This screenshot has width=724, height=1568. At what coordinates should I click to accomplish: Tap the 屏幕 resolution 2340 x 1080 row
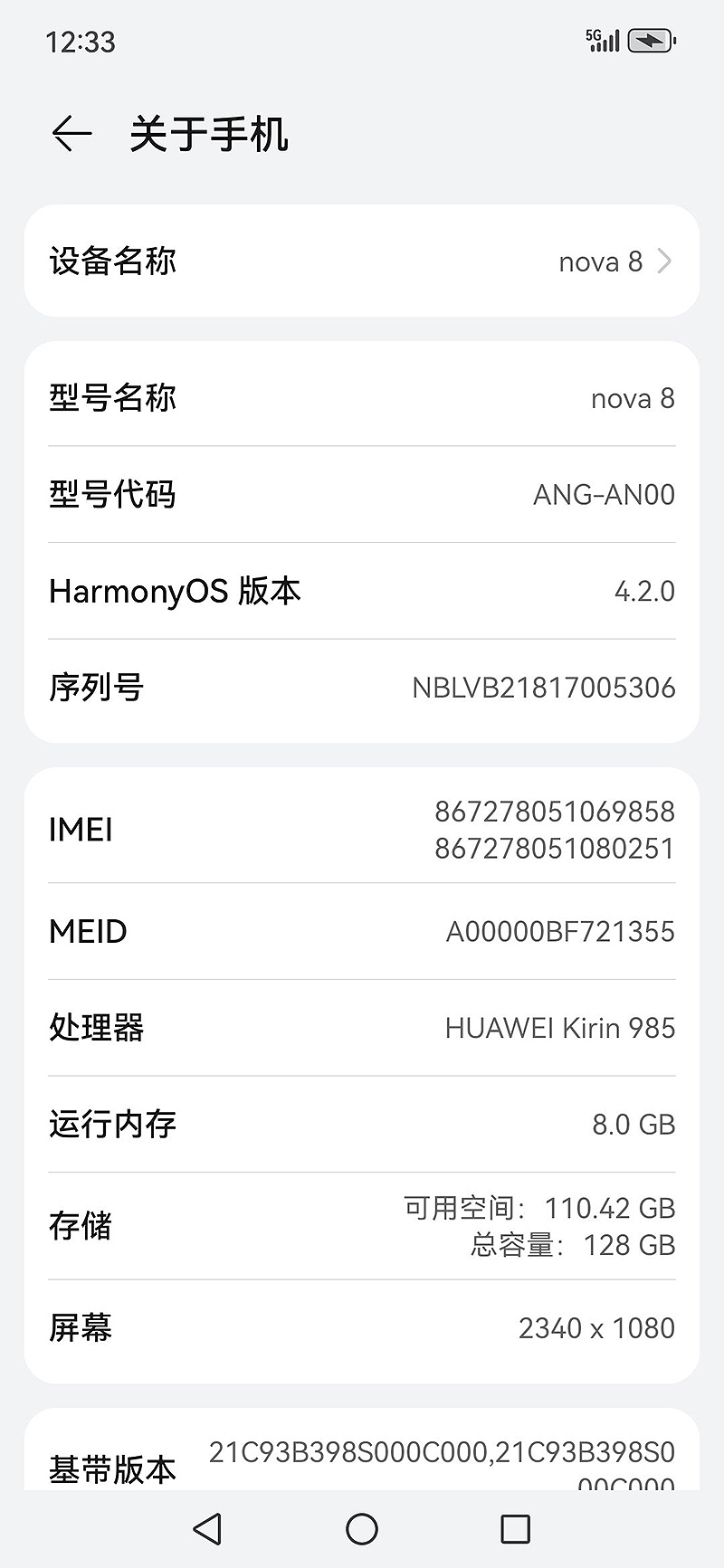click(x=362, y=1326)
